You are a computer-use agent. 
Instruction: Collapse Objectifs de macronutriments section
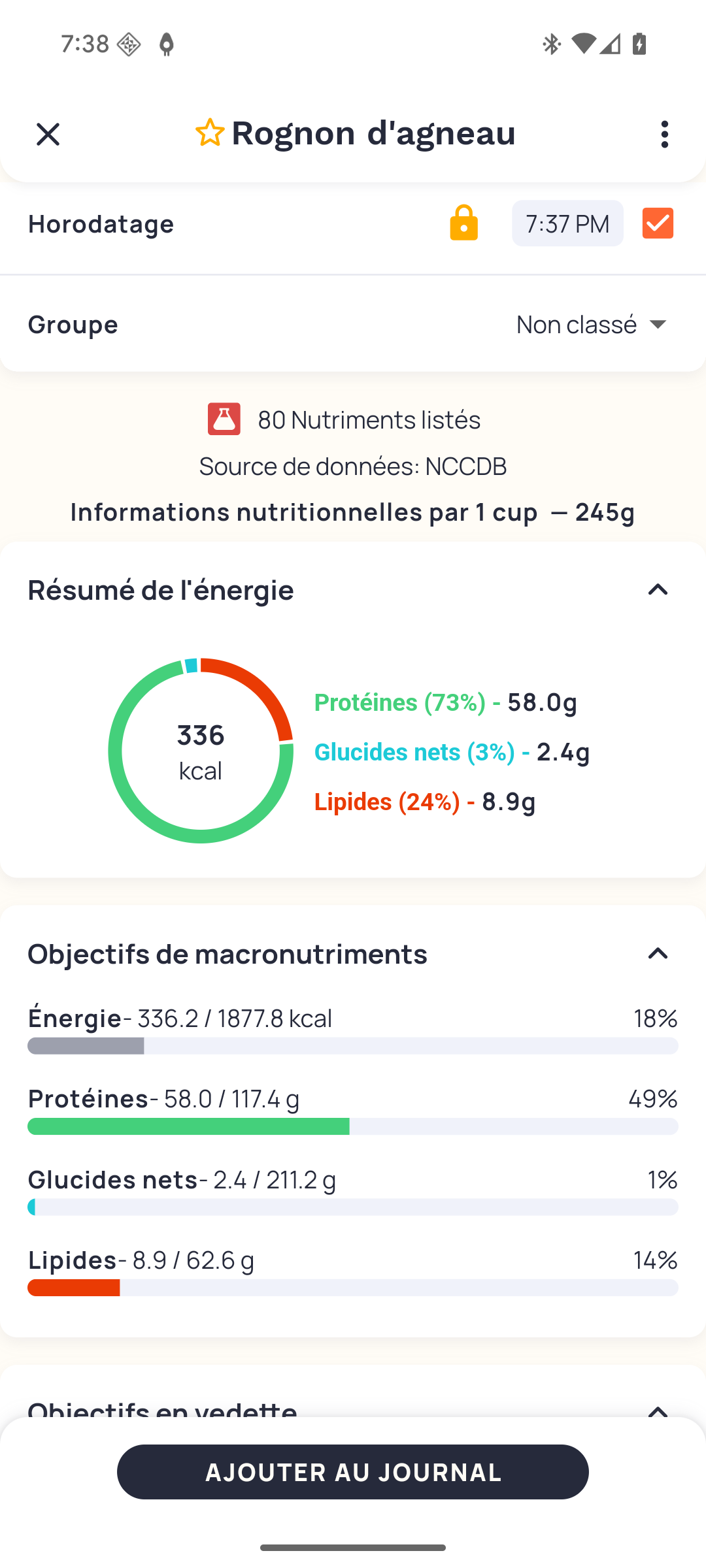pos(658,954)
